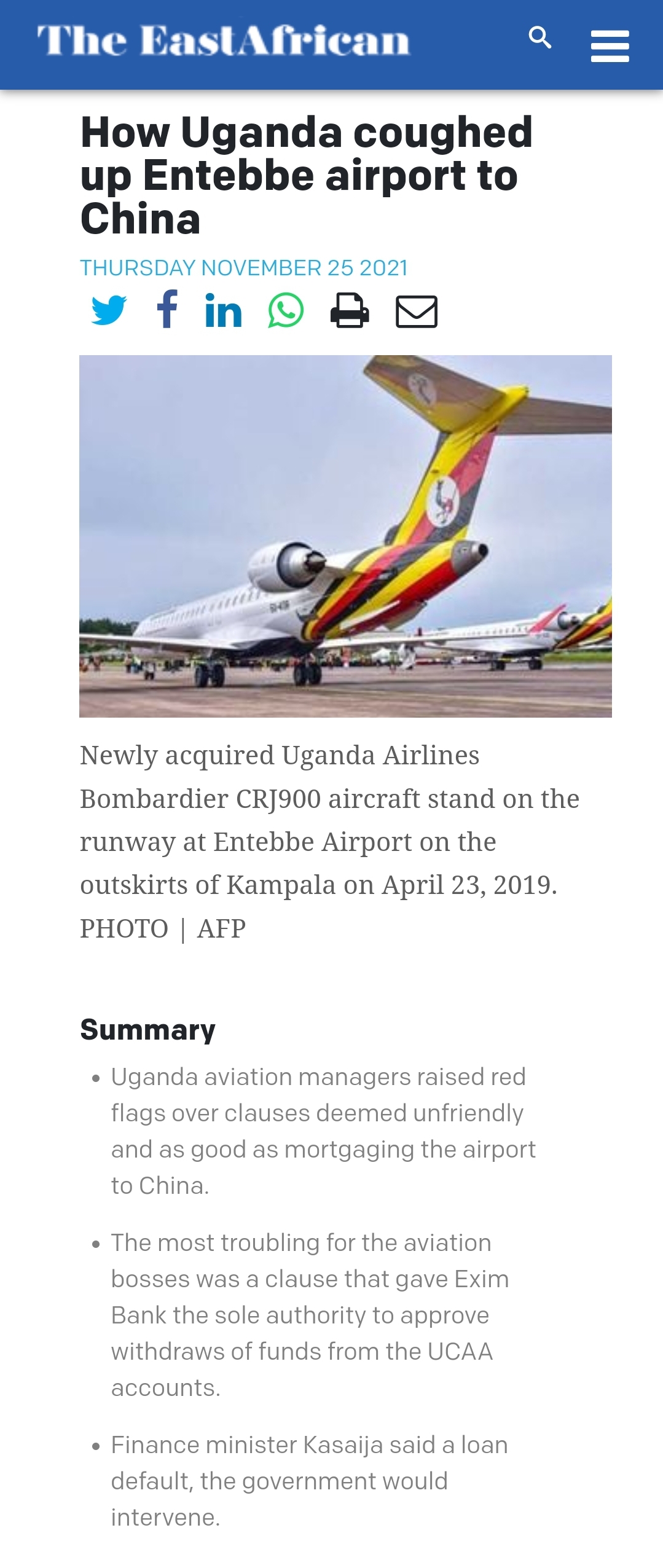Share this article on LinkedIn
The width and height of the screenshot is (663, 1568).
pos(224,310)
